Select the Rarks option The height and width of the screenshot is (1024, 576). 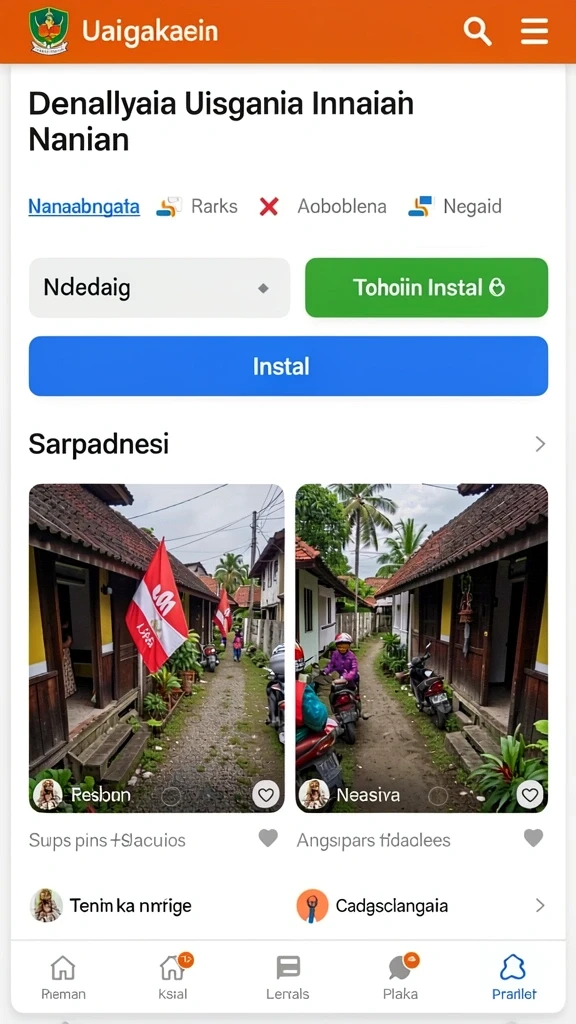pyautogui.click(x=197, y=207)
